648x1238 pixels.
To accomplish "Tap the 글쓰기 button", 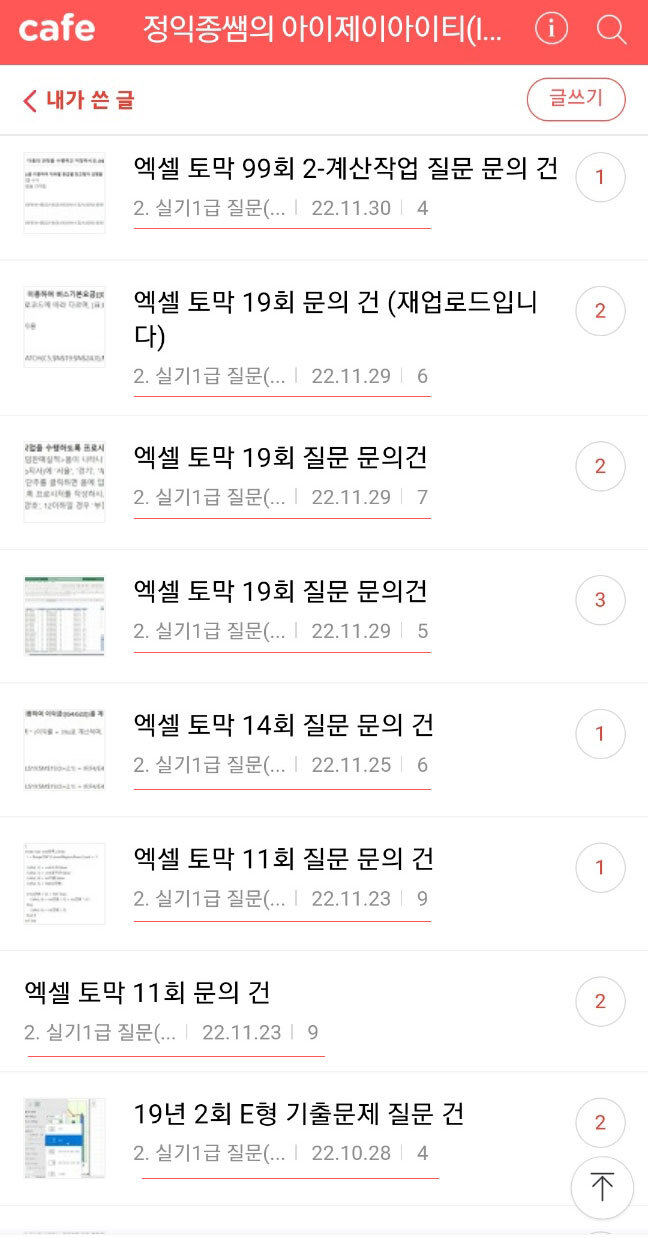I will (x=576, y=99).
